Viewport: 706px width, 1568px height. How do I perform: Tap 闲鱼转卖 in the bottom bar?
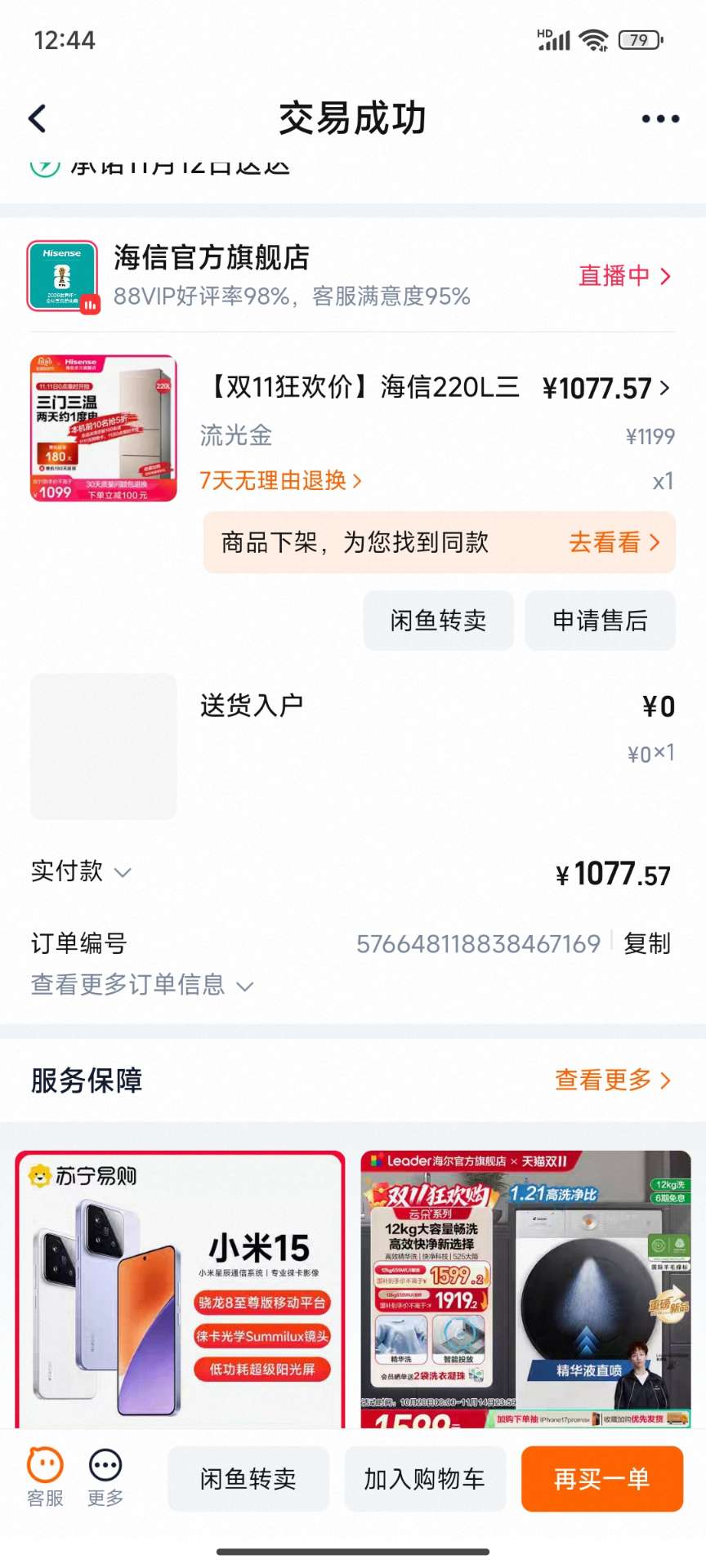point(248,1479)
